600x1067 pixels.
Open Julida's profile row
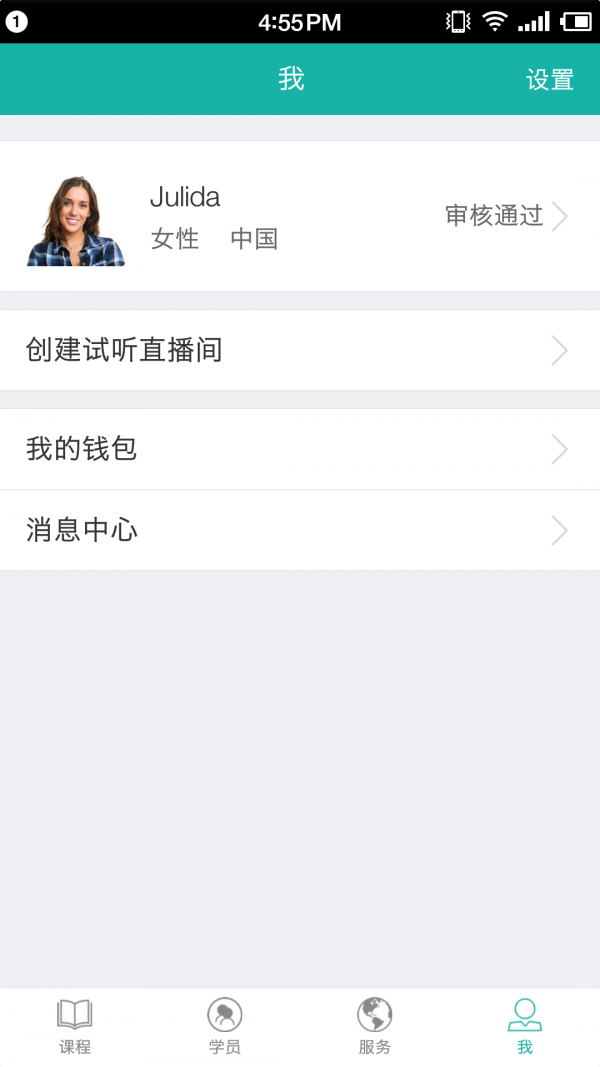point(300,217)
